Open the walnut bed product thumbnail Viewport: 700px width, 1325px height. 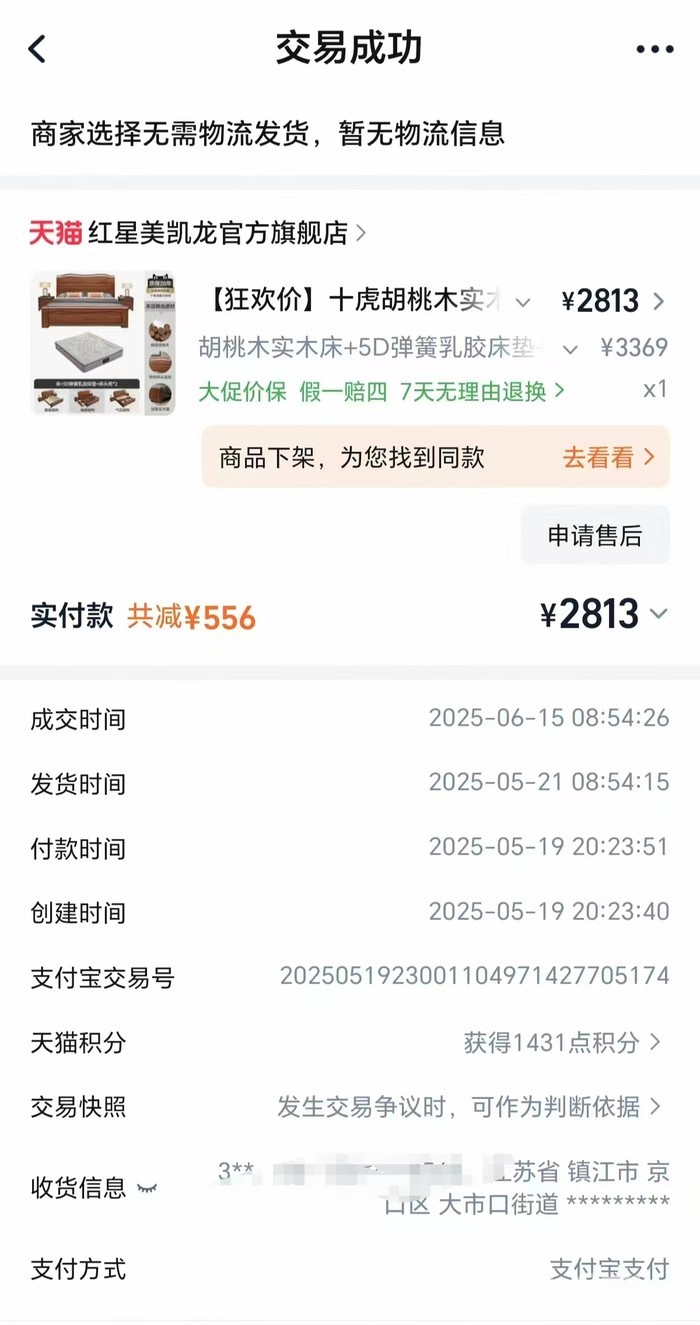[x=103, y=342]
